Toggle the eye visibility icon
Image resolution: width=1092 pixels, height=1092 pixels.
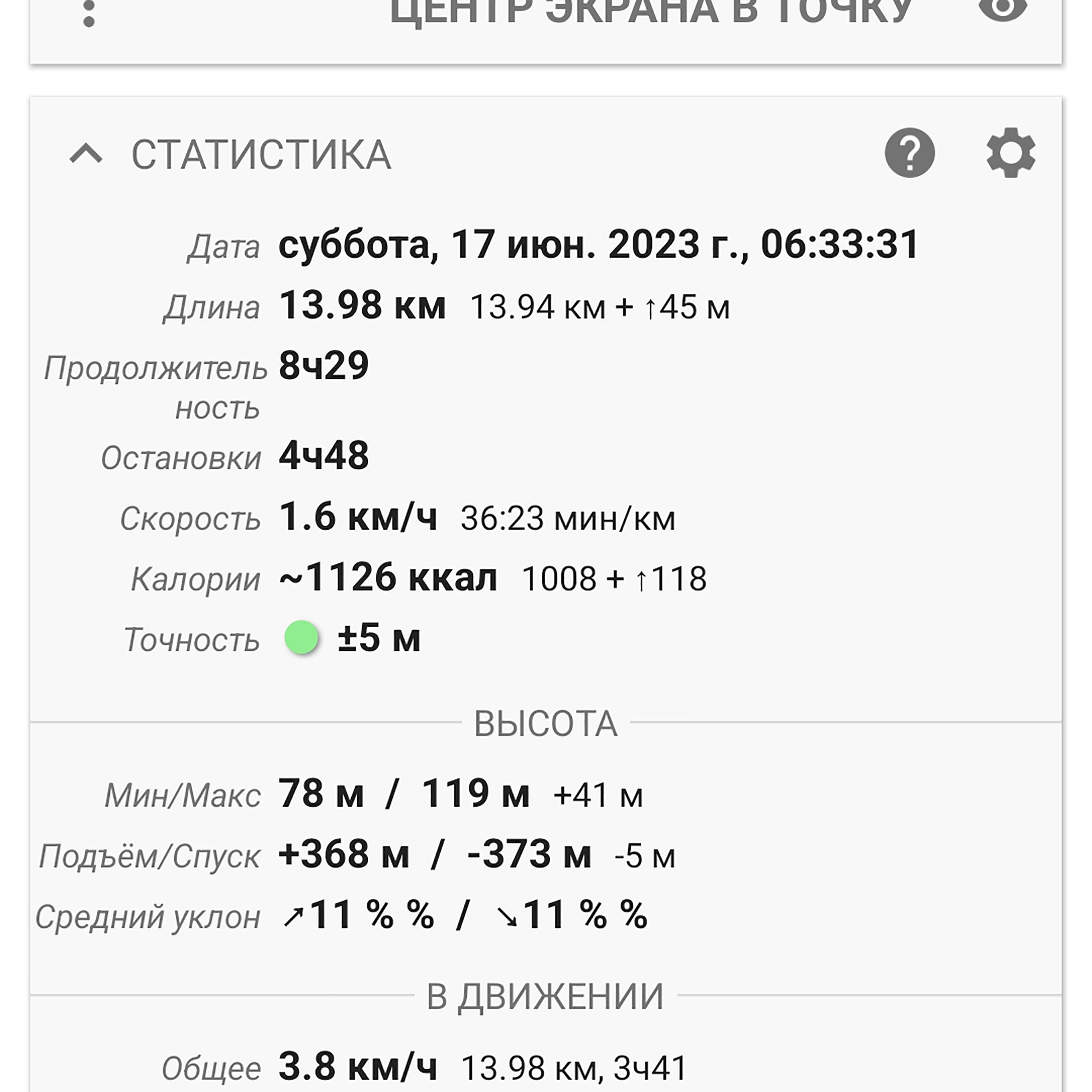1003,8
